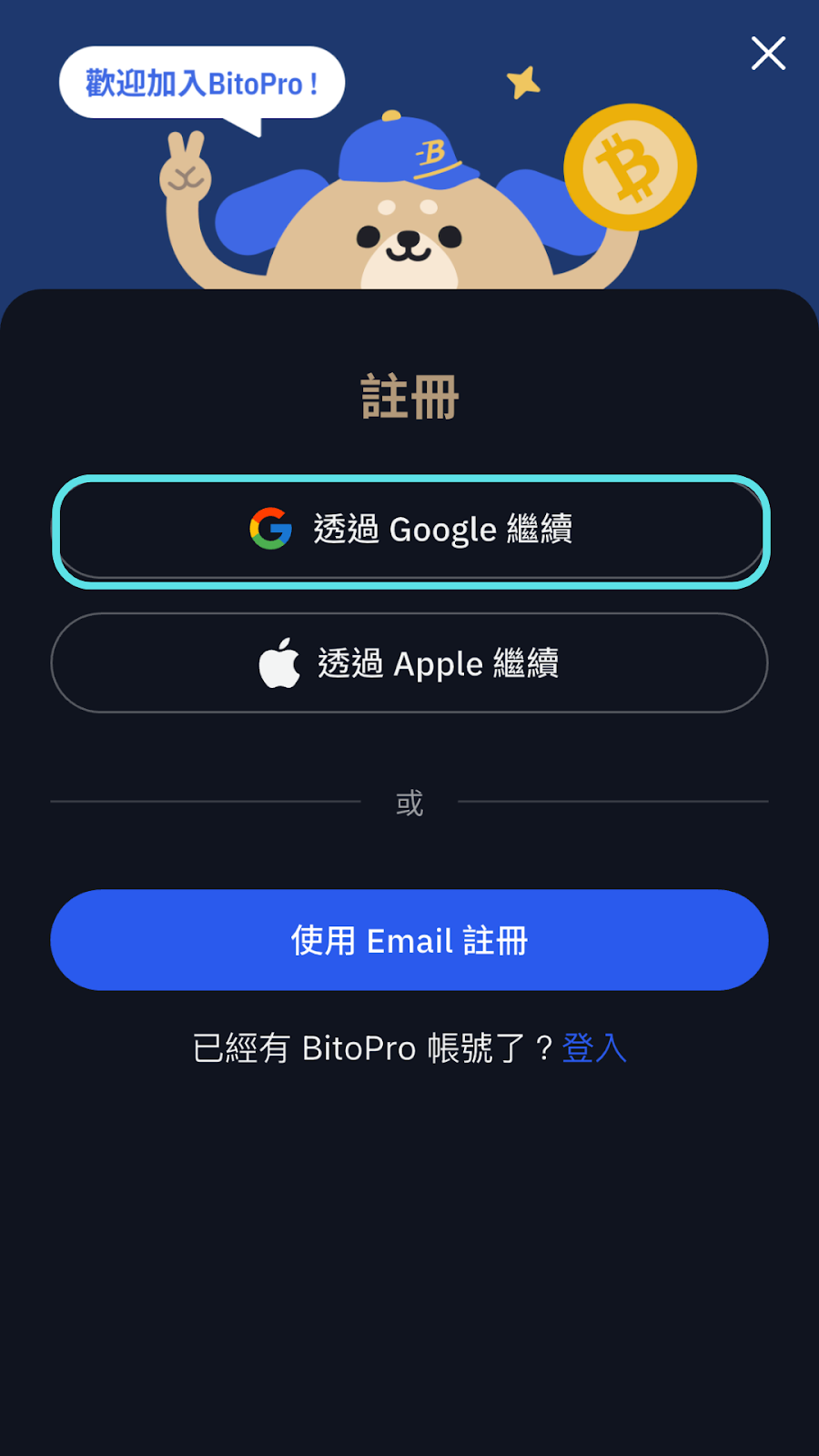
Task: Open the 登入 login link
Action: click(x=594, y=1048)
